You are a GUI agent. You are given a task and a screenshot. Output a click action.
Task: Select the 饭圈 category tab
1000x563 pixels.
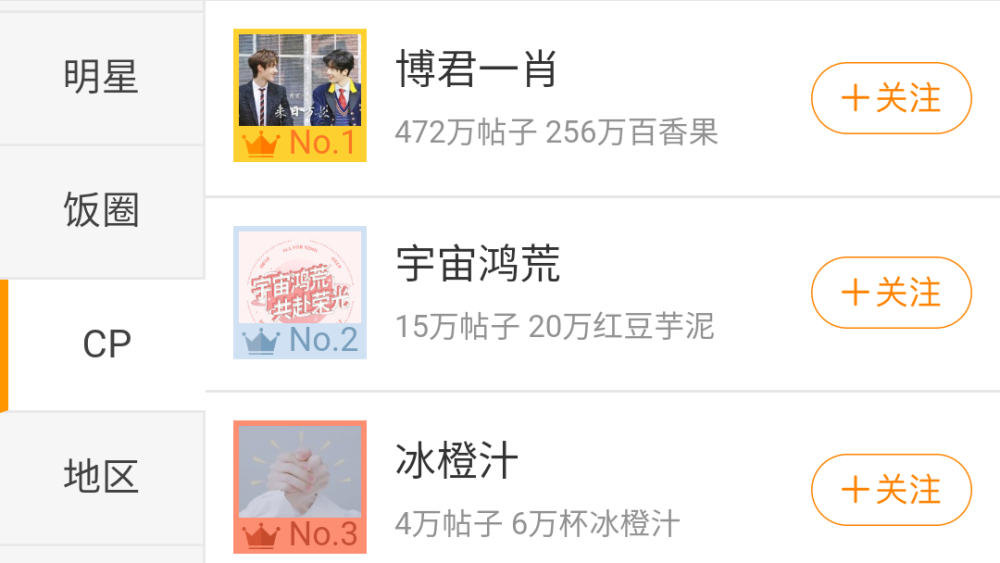101,212
